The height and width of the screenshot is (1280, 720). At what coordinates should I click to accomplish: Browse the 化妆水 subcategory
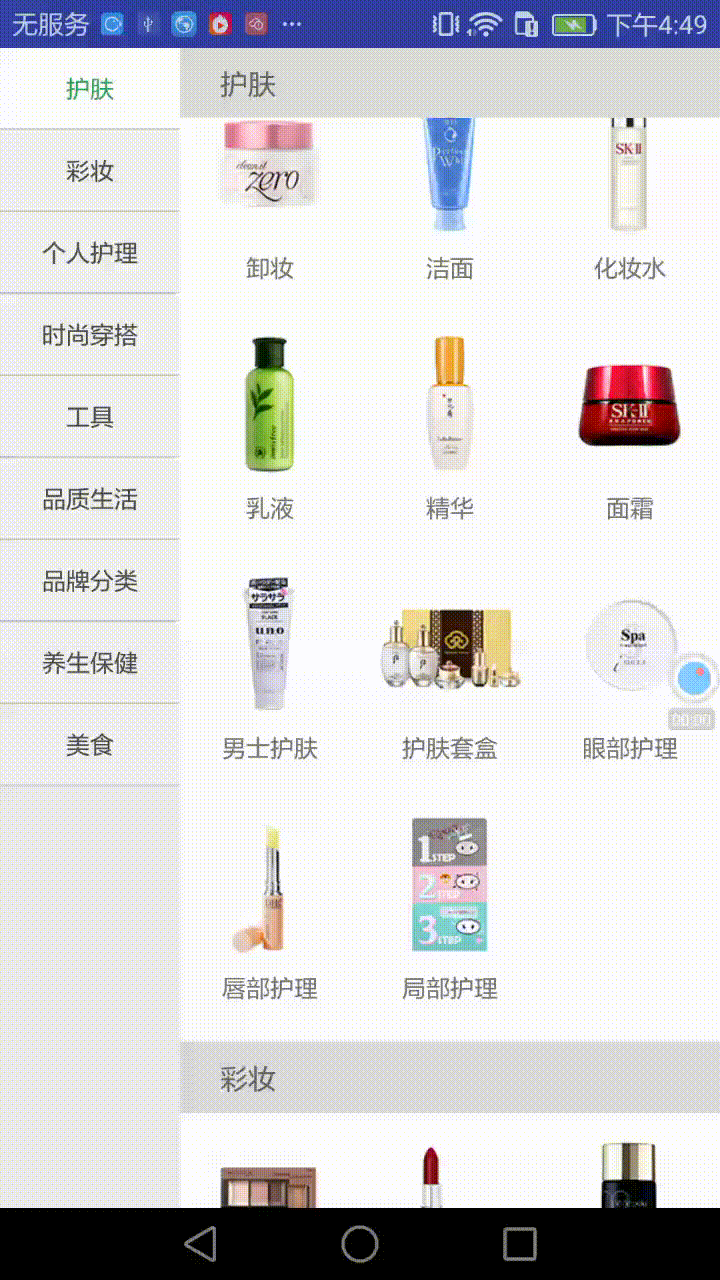[x=630, y=200]
